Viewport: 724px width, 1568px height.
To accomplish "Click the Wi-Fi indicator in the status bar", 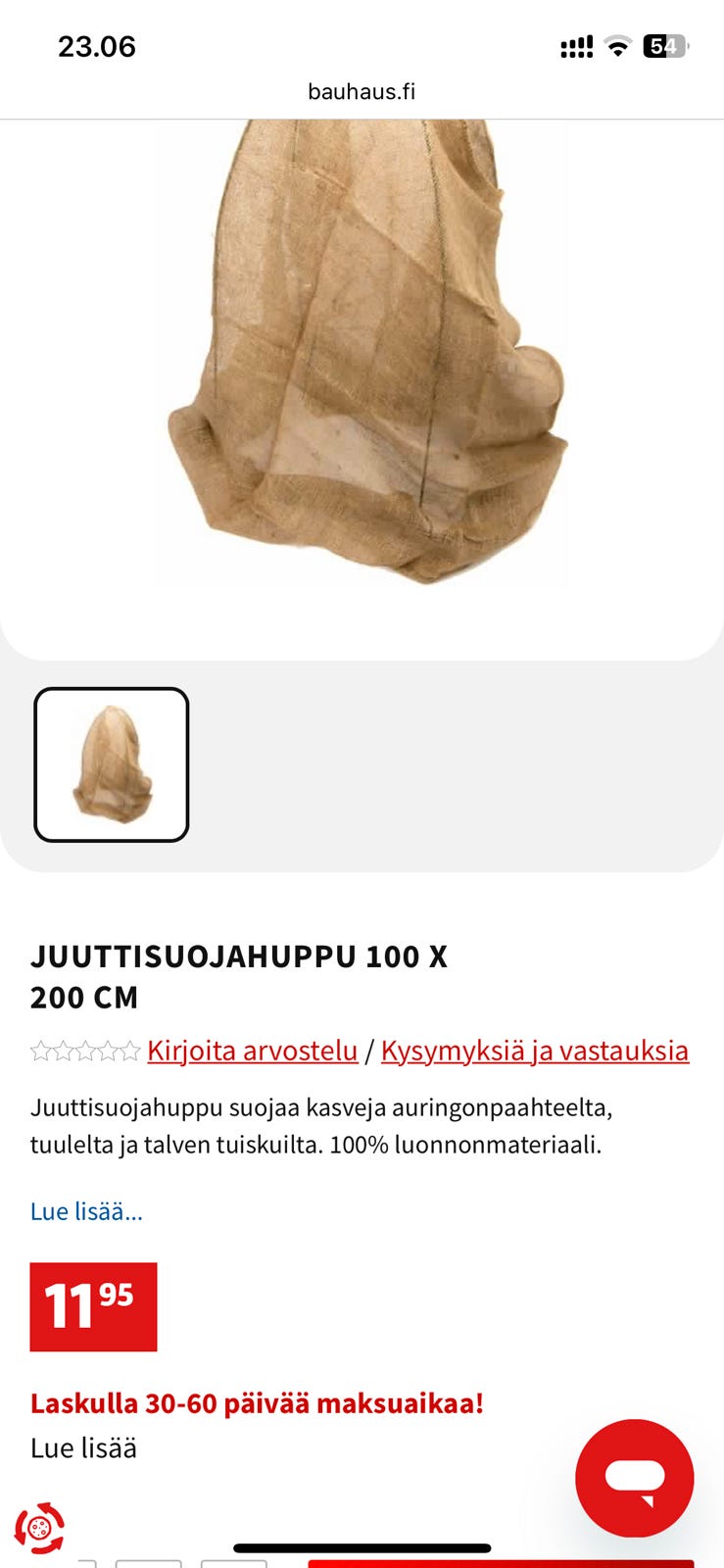I will [x=615, y=46].
